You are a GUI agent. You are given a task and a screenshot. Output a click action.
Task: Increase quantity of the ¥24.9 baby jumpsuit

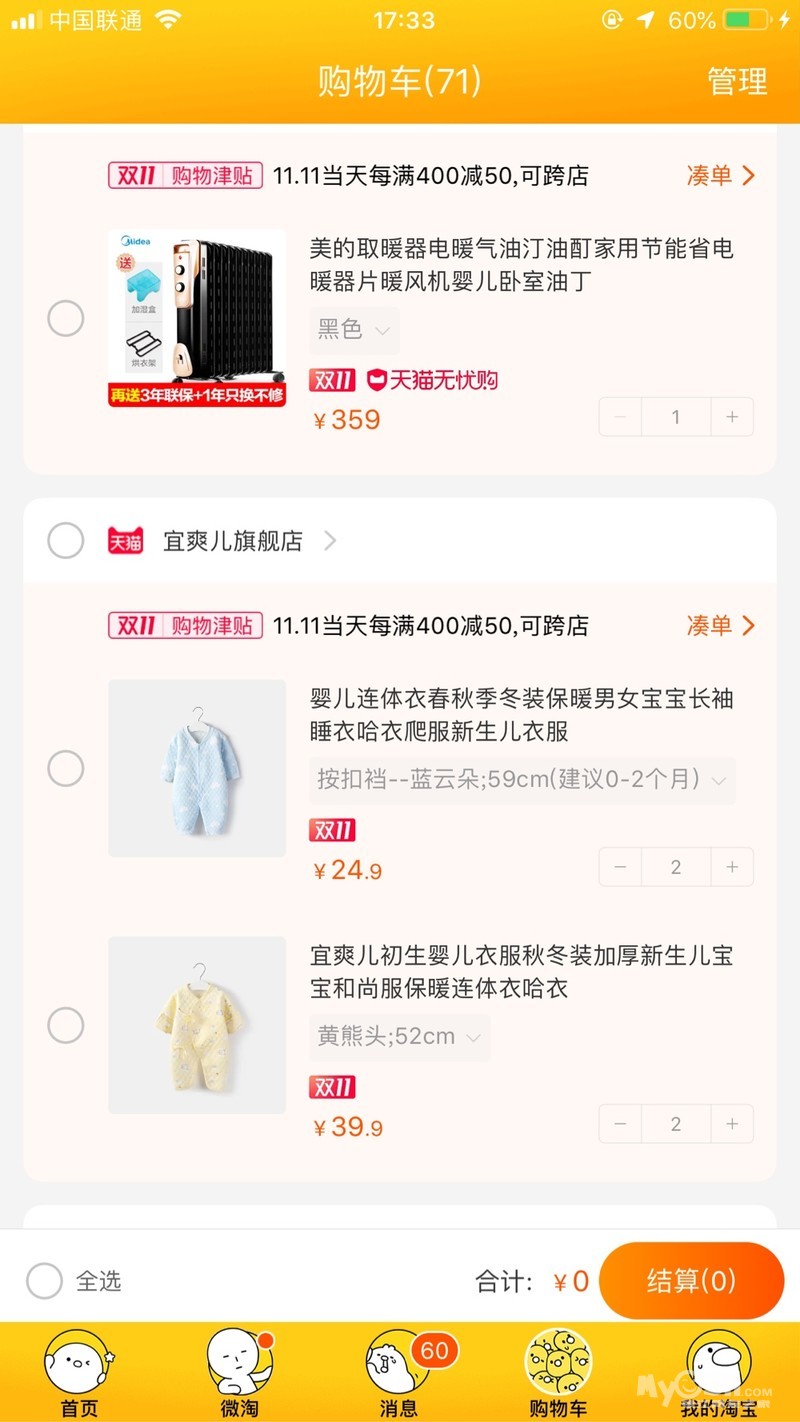tap(732, 867)
